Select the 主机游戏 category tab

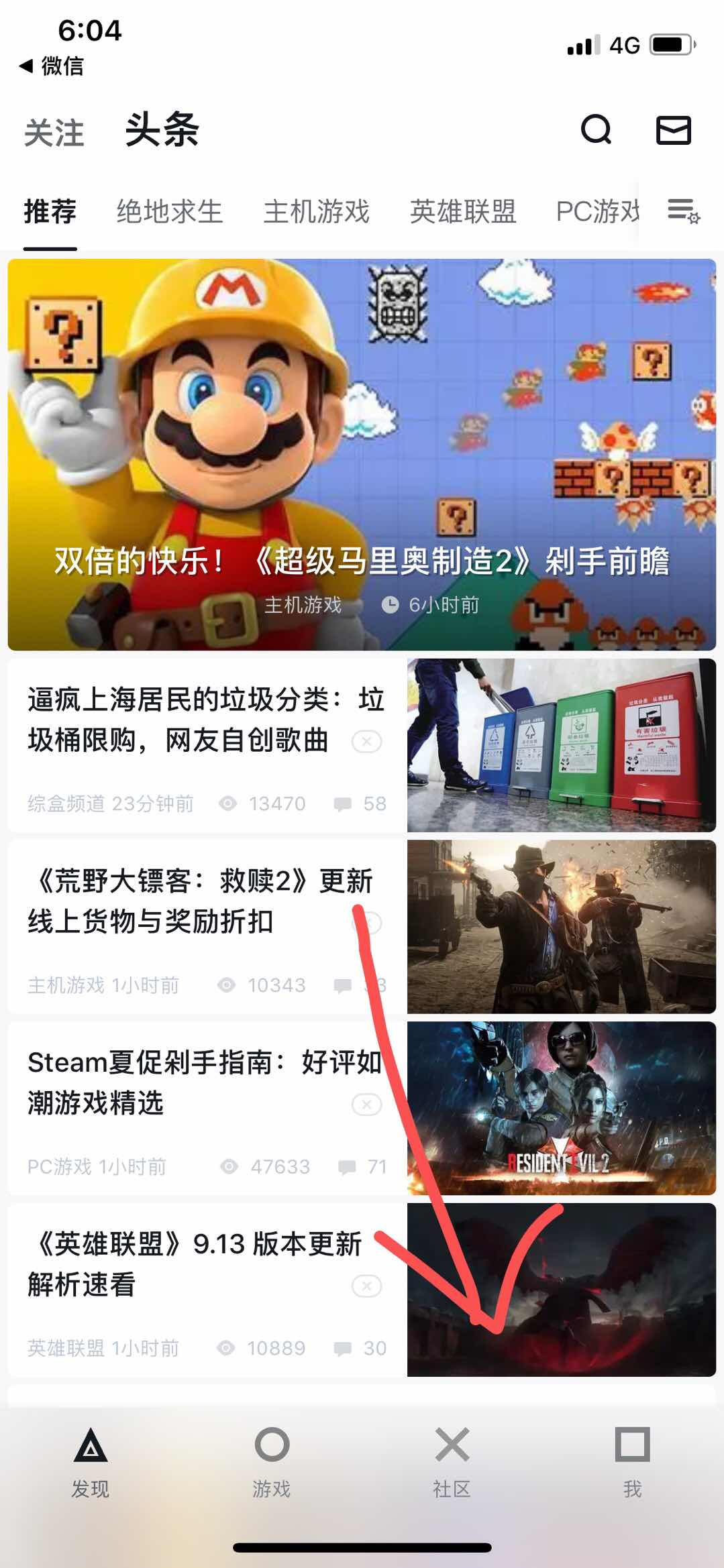coord(316,212)
